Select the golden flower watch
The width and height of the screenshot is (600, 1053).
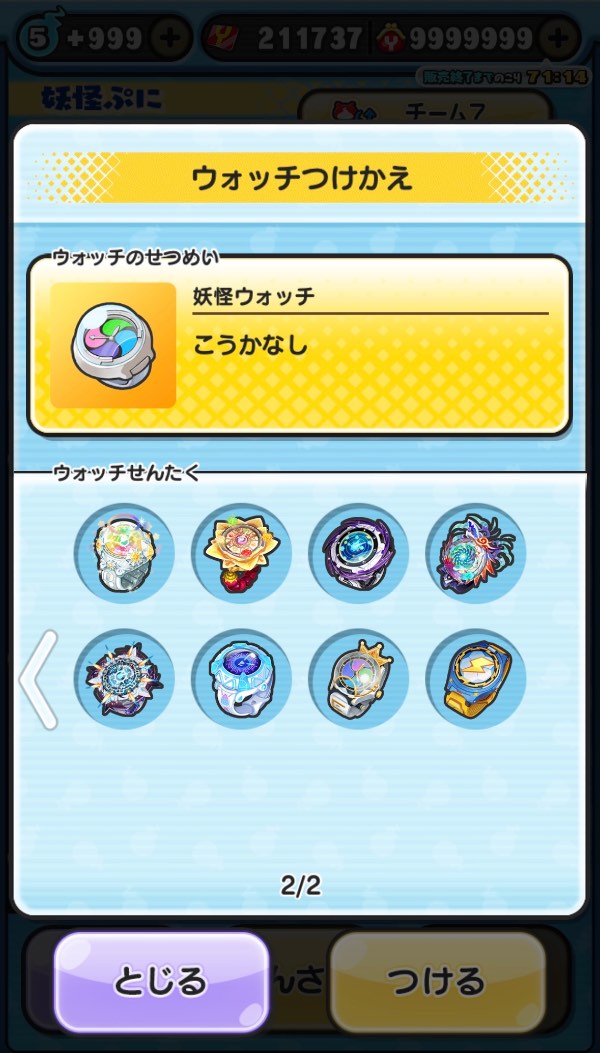(x=241, y=553)
